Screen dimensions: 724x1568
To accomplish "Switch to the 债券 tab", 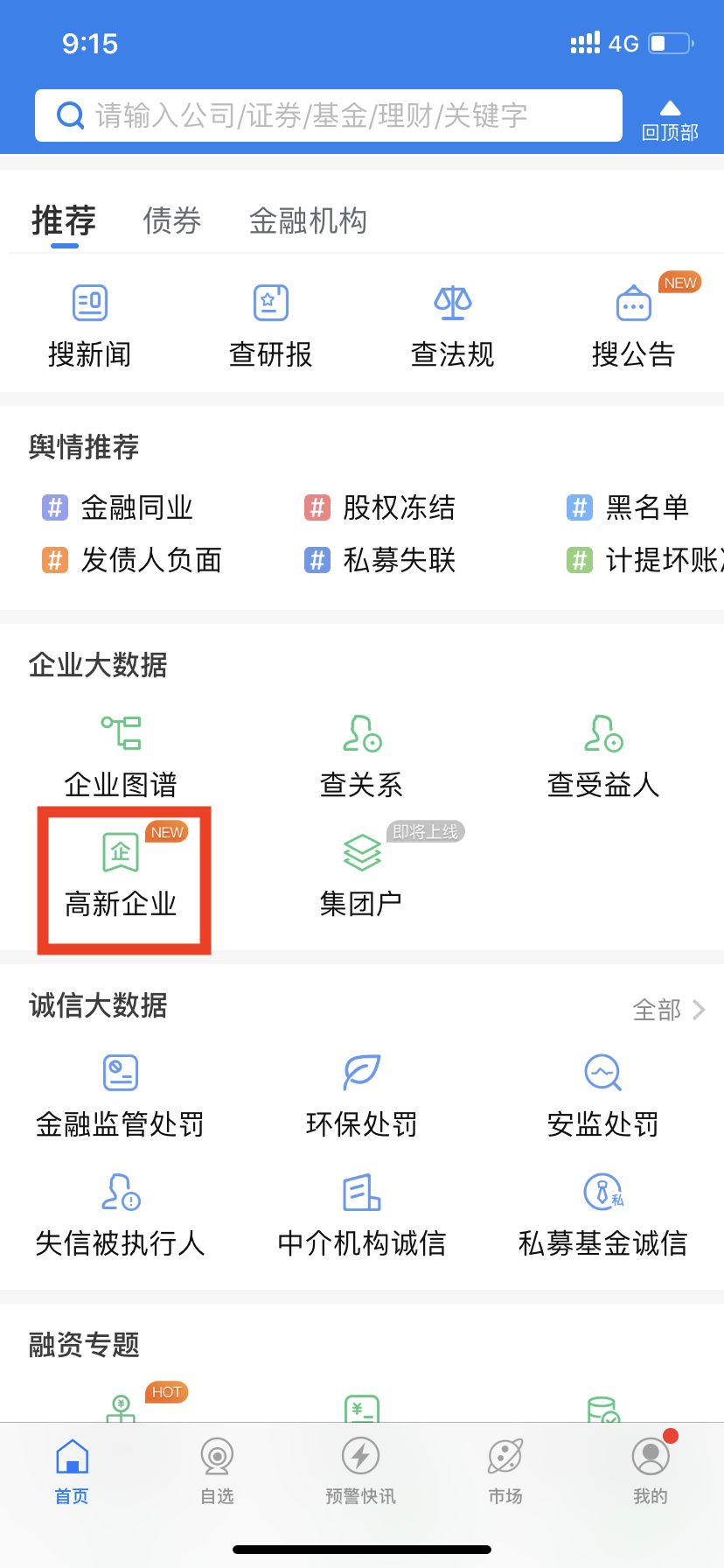I will coord(172,220).
